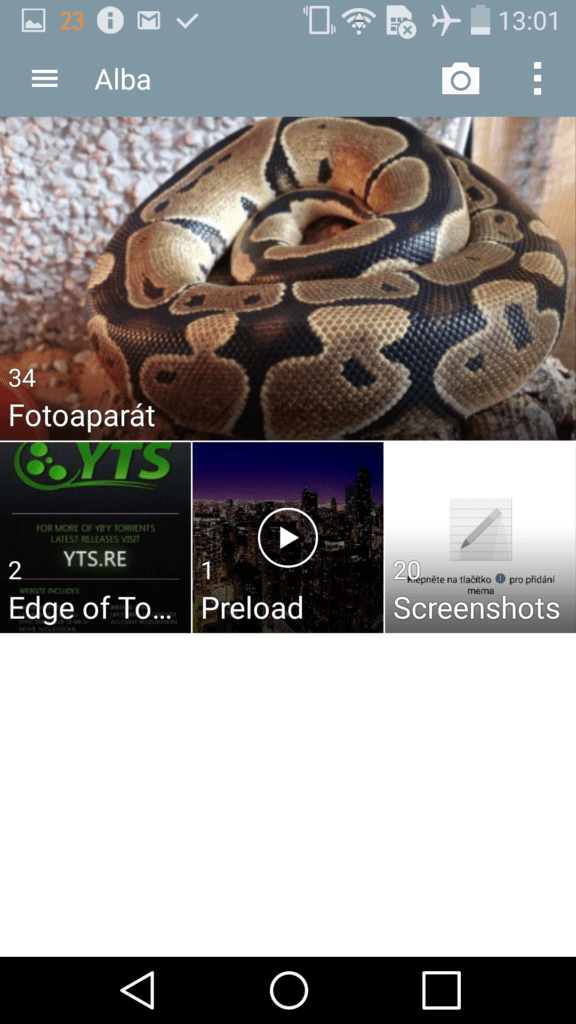Open the Edge of To... album
576x1024 pixels.
[x=95, y=537]
